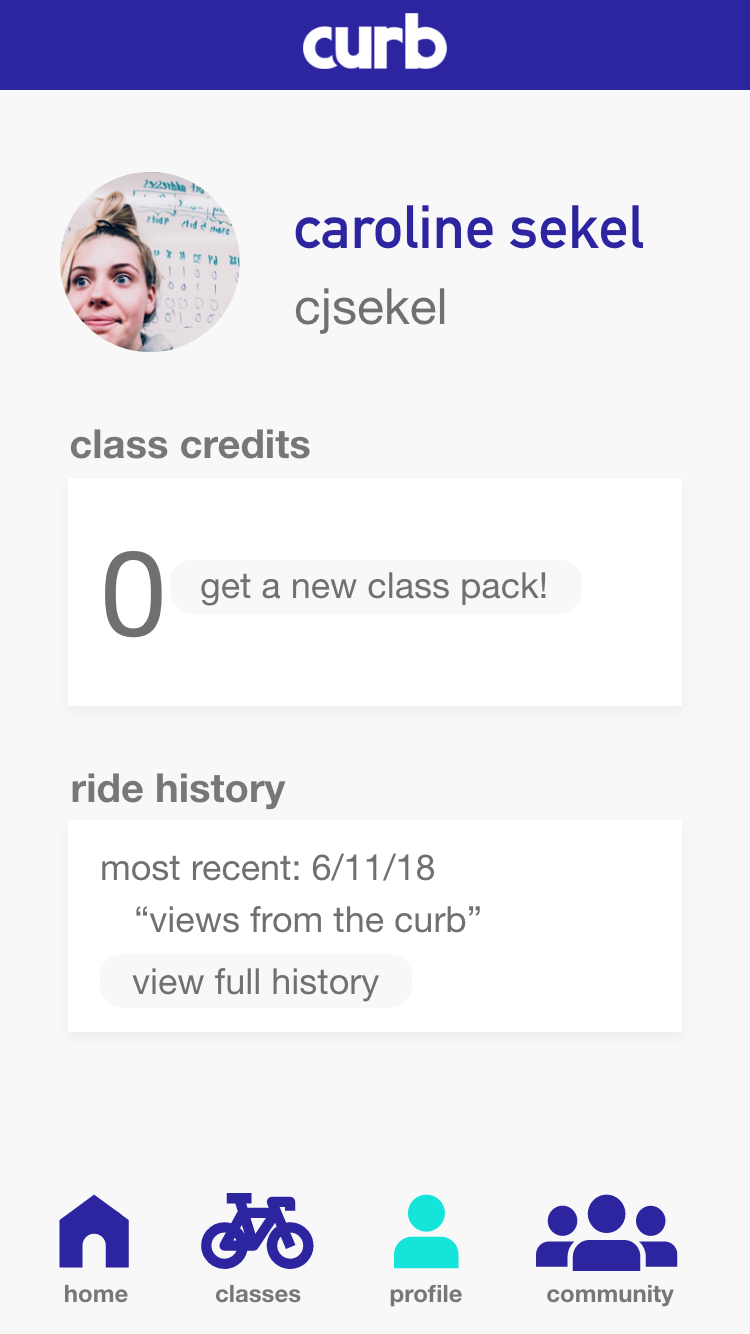This screenshot has width=750, height=1334.
Task: Switch to the classes tab
Action: (258, 1250)
